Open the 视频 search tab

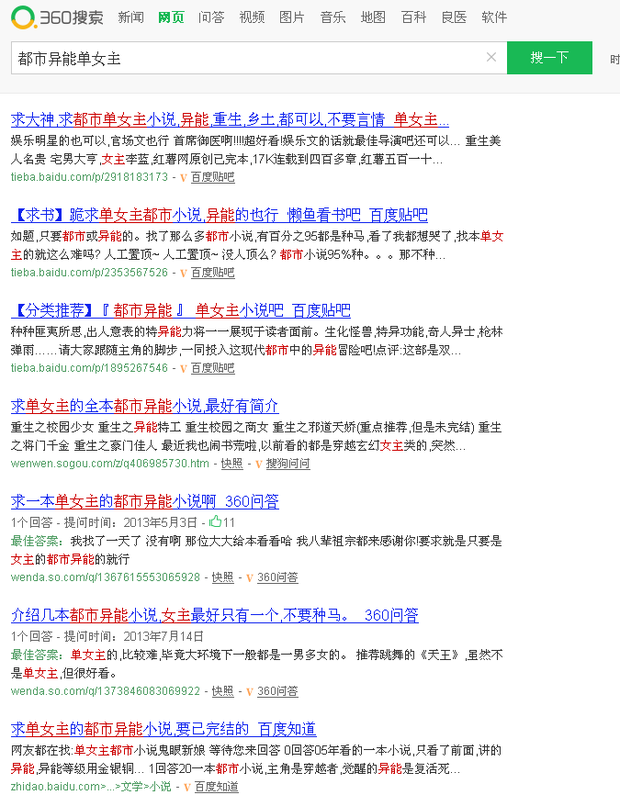coord(252,17)
